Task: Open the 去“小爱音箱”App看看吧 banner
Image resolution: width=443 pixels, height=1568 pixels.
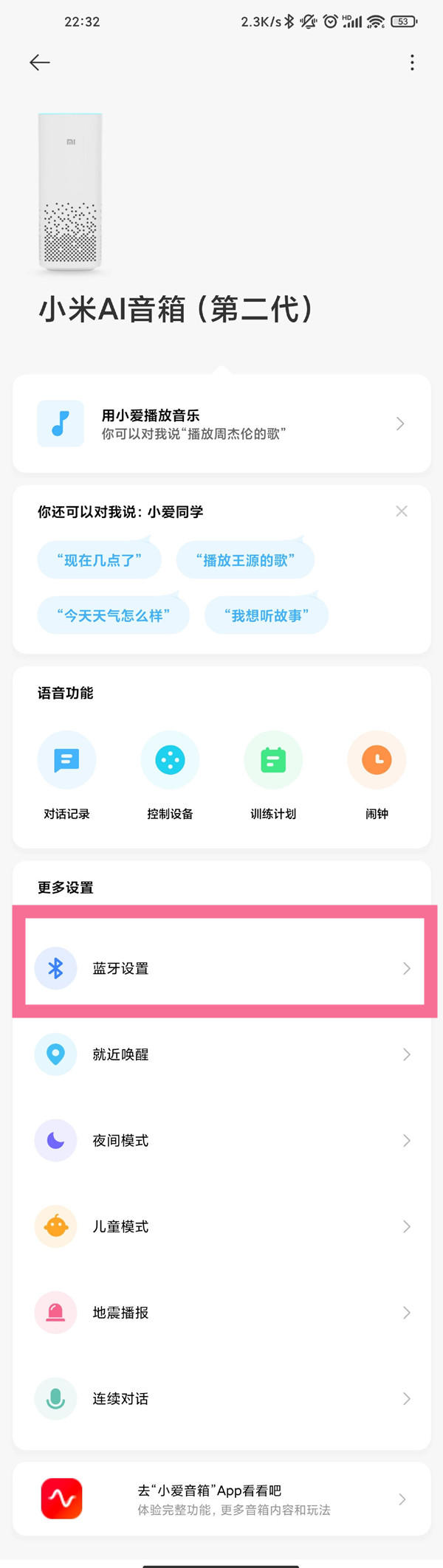Action: pos(221,1499)
